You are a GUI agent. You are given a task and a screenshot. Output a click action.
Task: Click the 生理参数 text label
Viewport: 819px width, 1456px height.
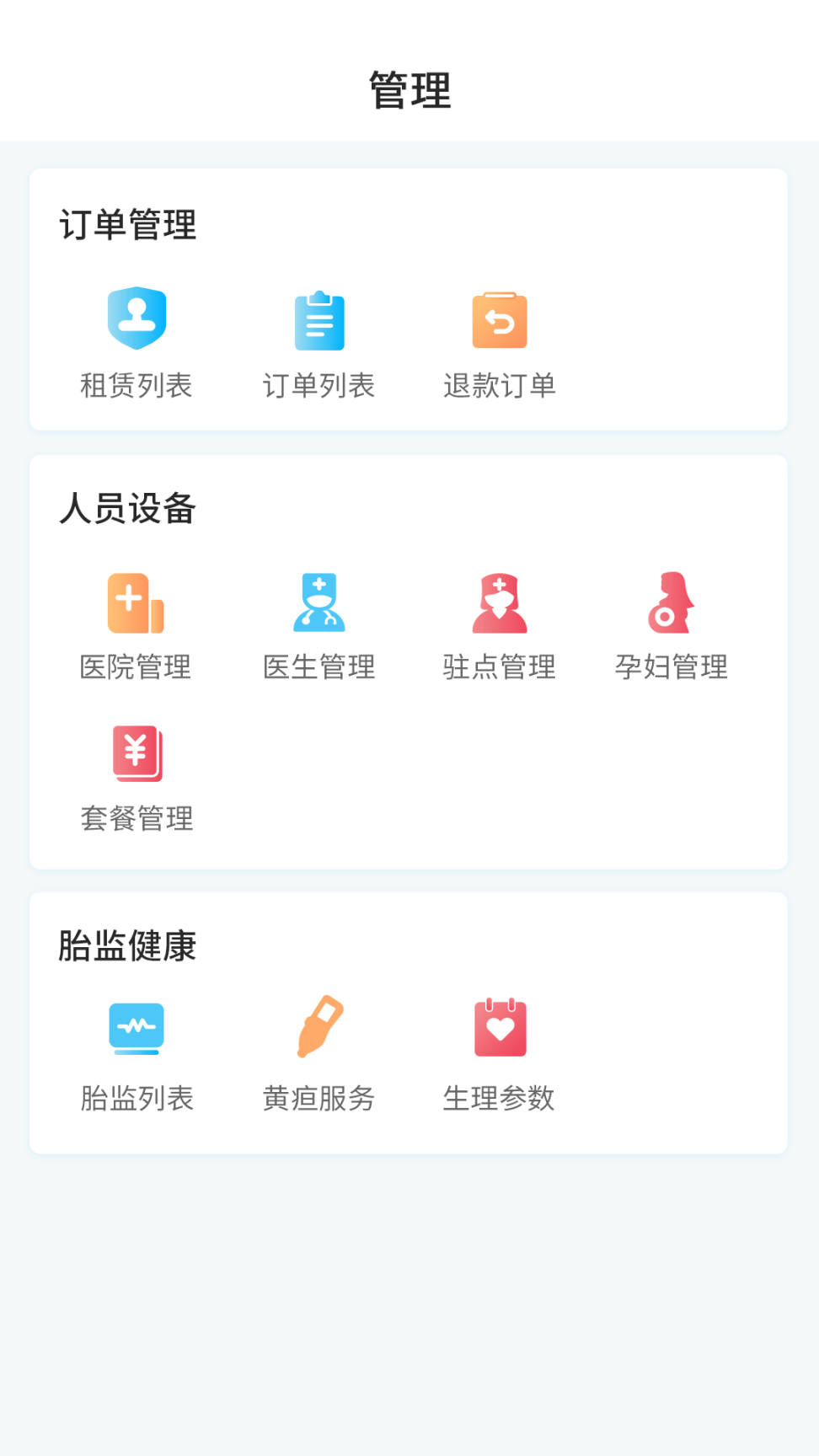pos(499,1098)
